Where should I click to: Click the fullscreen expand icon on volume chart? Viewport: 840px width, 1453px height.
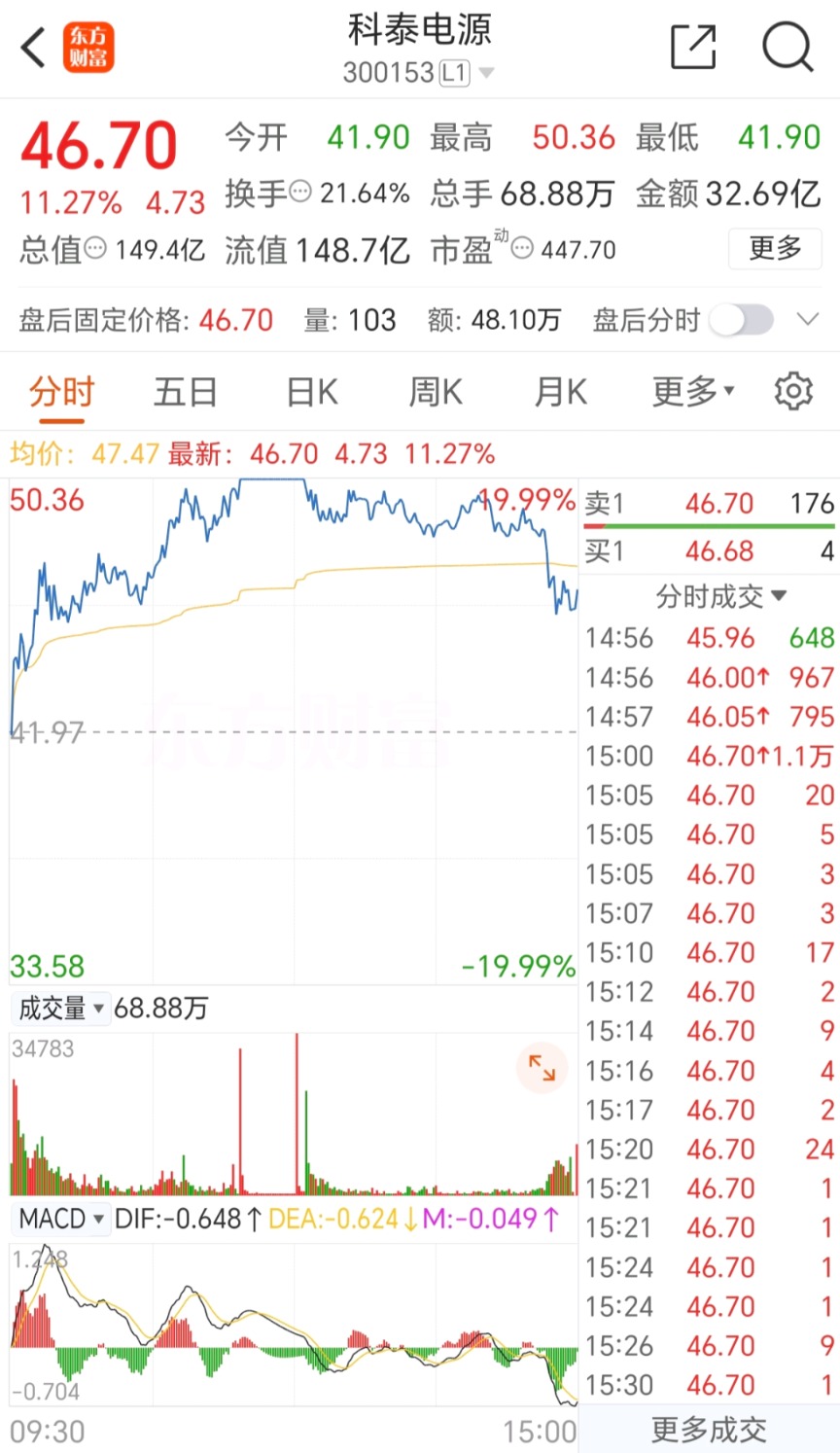click(x=542, y=1068)
